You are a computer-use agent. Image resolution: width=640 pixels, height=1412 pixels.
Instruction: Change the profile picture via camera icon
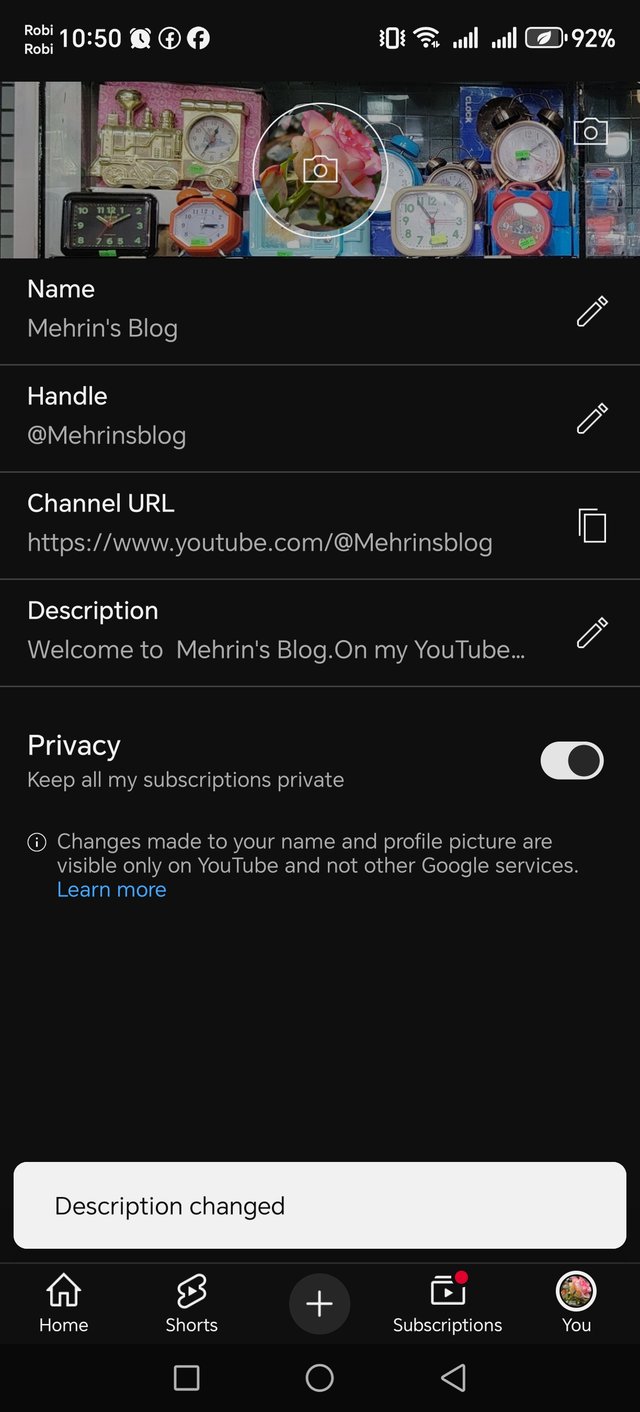pyautogui.click(x=320, y=169)
